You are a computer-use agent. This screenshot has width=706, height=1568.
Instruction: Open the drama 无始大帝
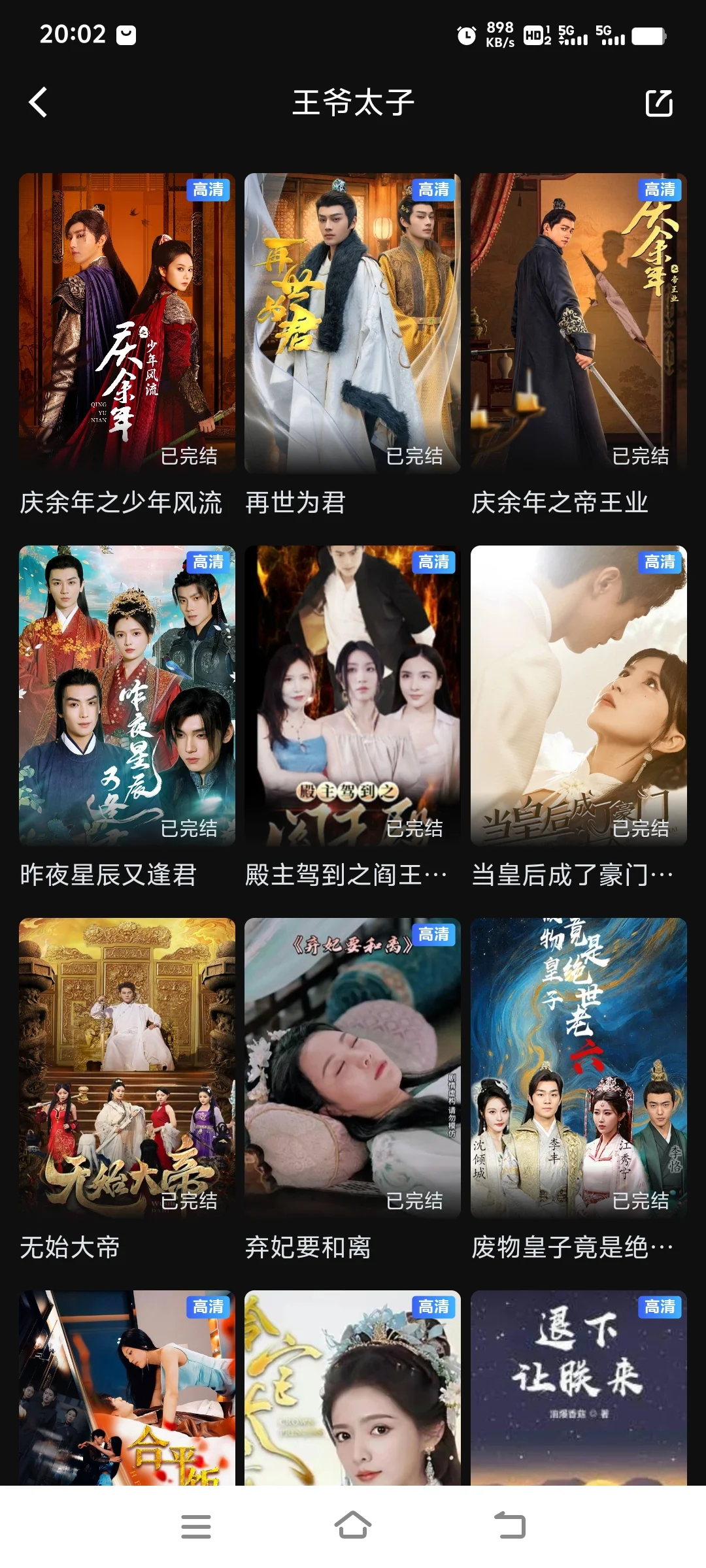click(127, 1068)
